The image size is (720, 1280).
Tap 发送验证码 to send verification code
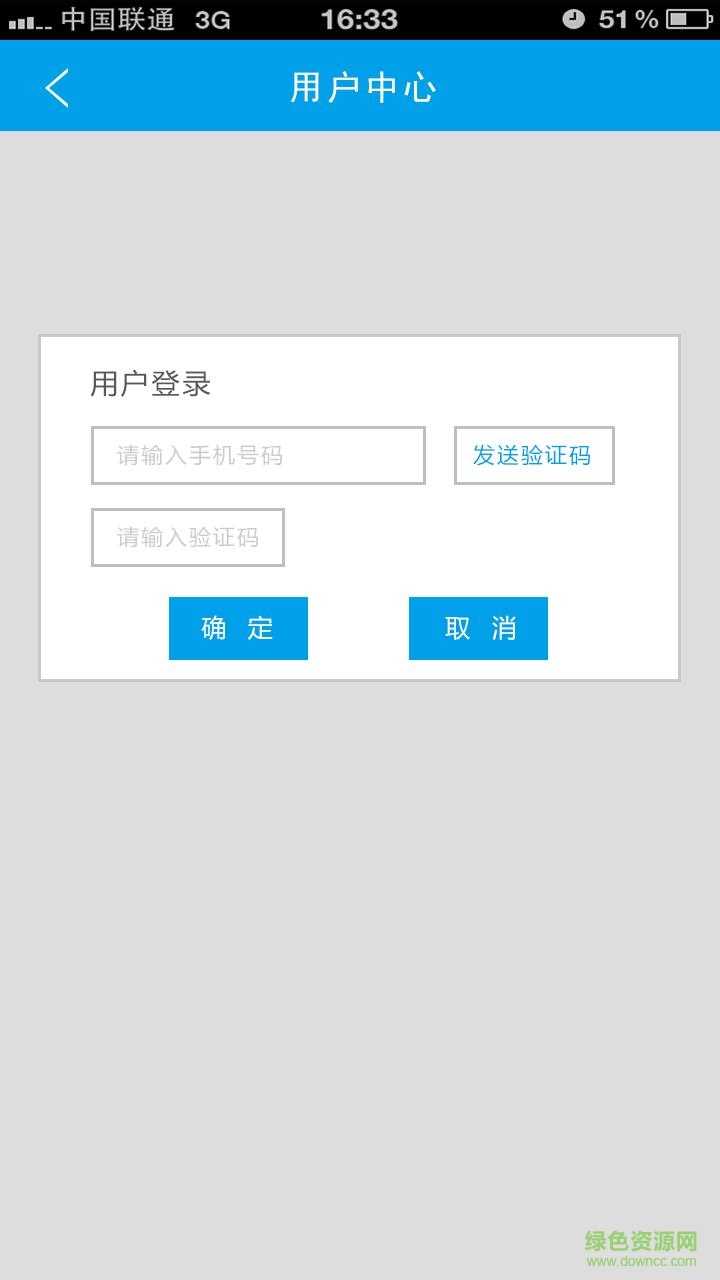[x=534, y=456]
